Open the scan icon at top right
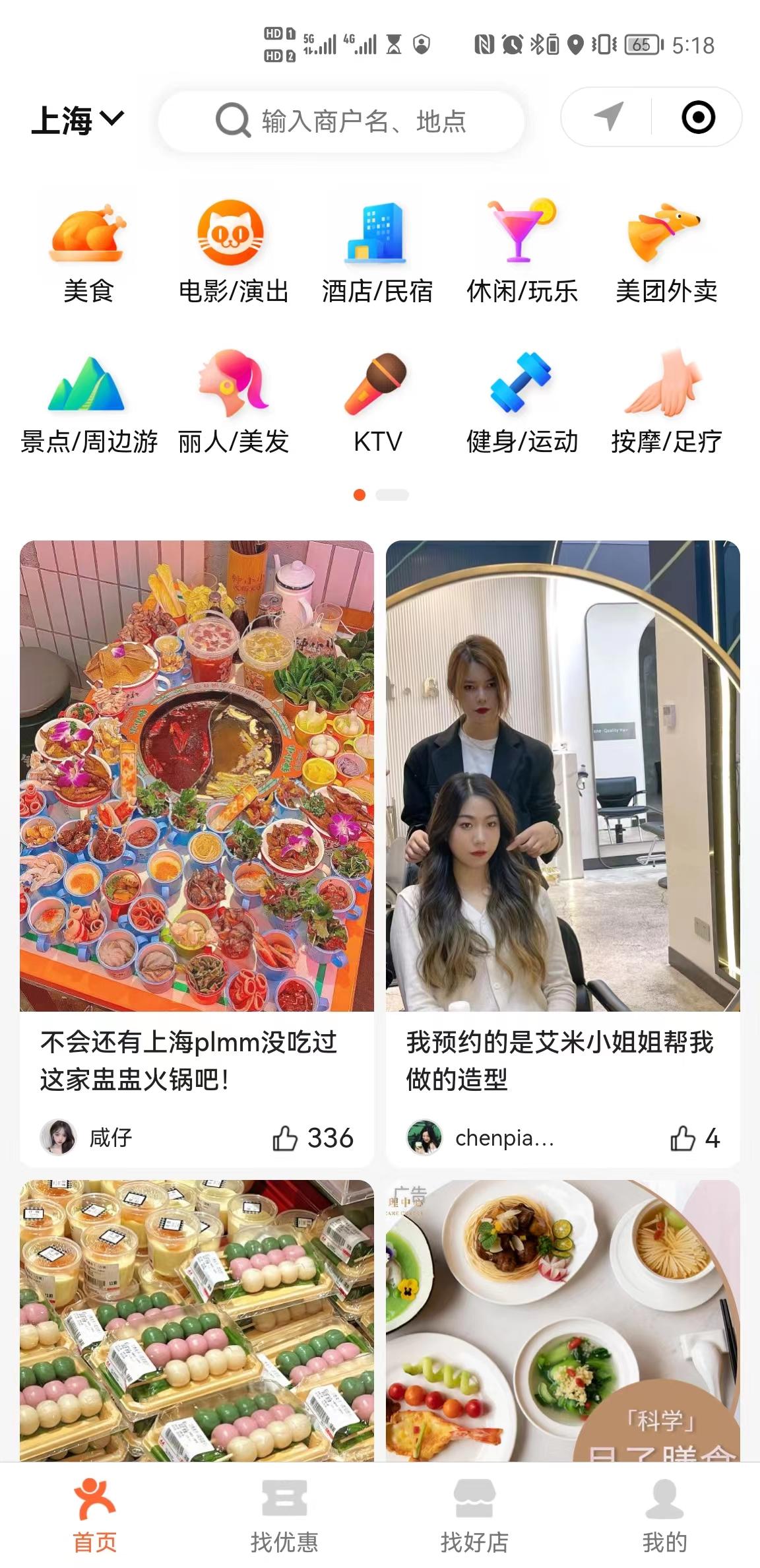 point(697,117)
